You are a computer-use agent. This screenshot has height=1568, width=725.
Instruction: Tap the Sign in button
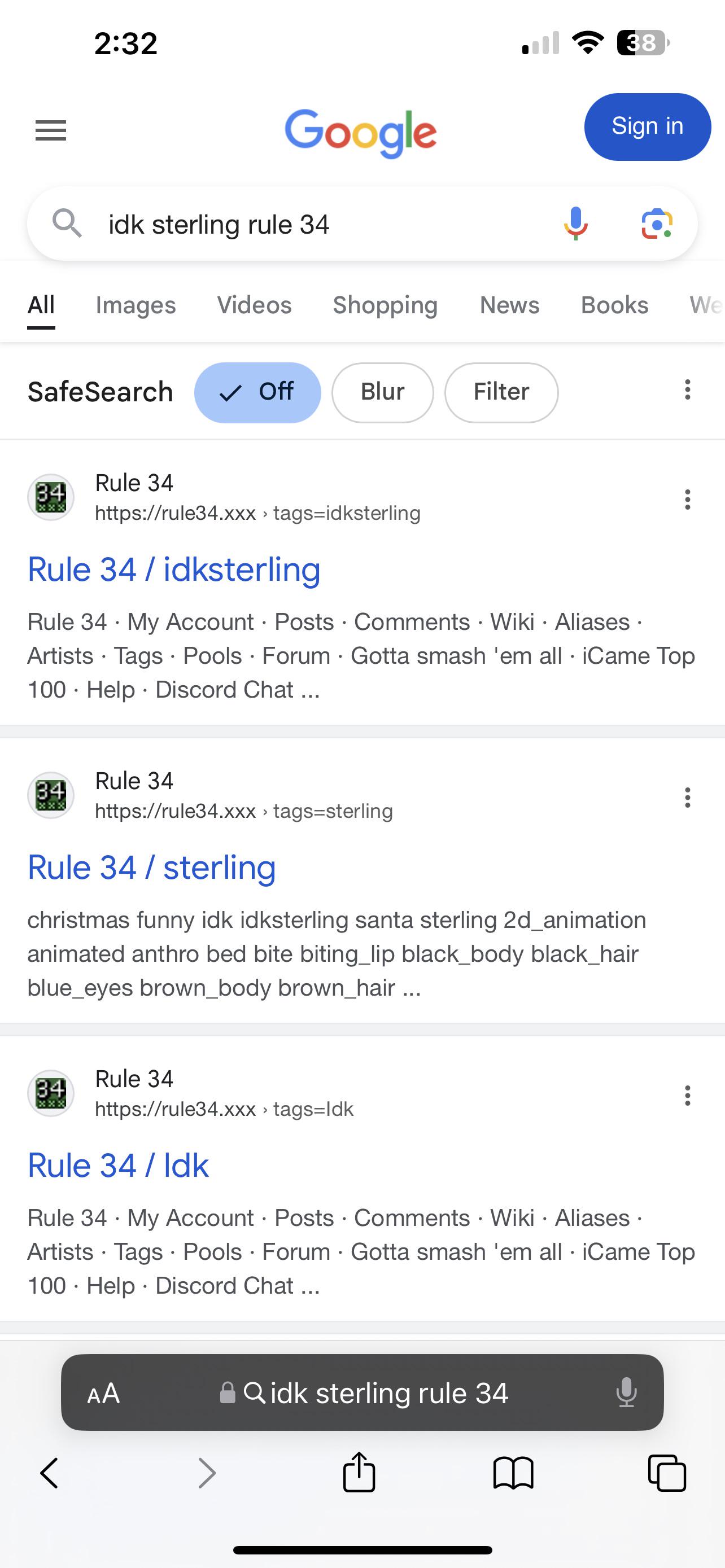coord(647,126)
